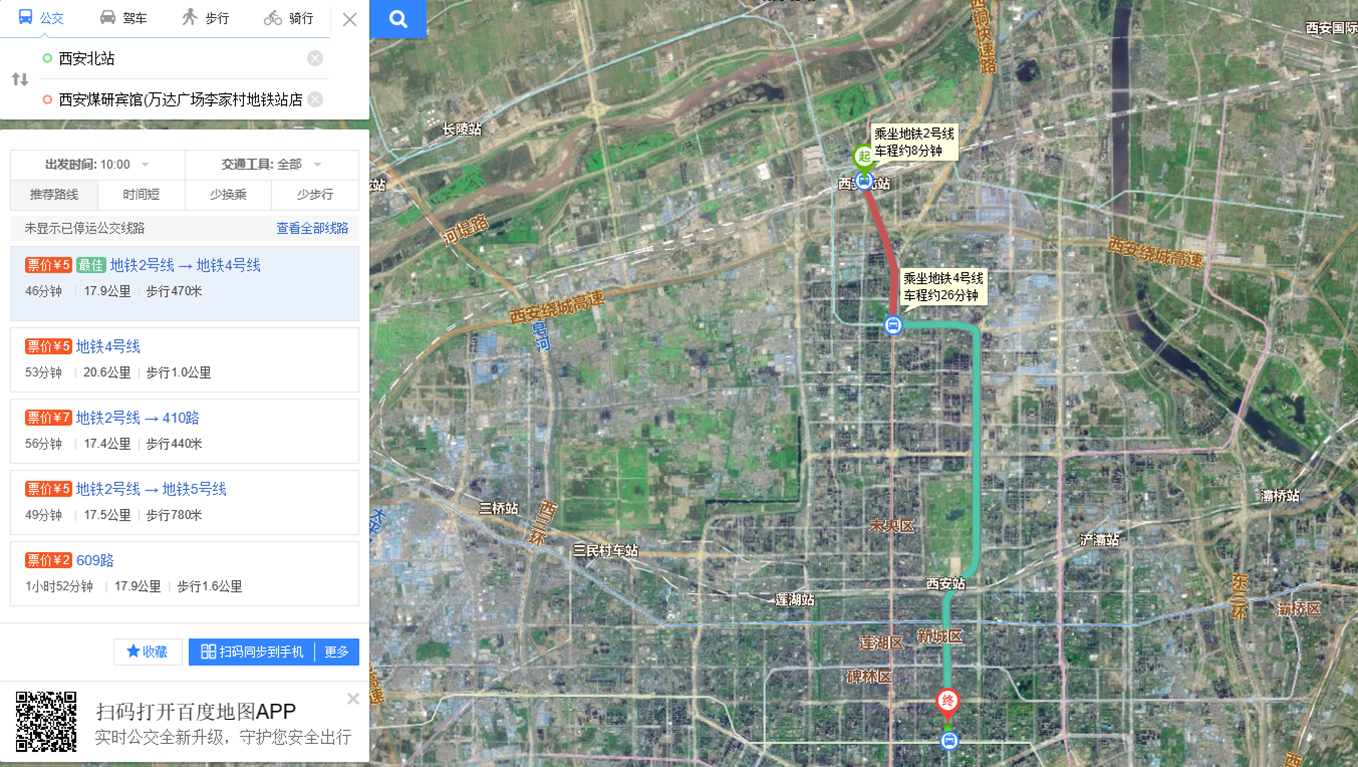Switch to the 步行 walking tab

pyautogui.click(x=205, y=18)
